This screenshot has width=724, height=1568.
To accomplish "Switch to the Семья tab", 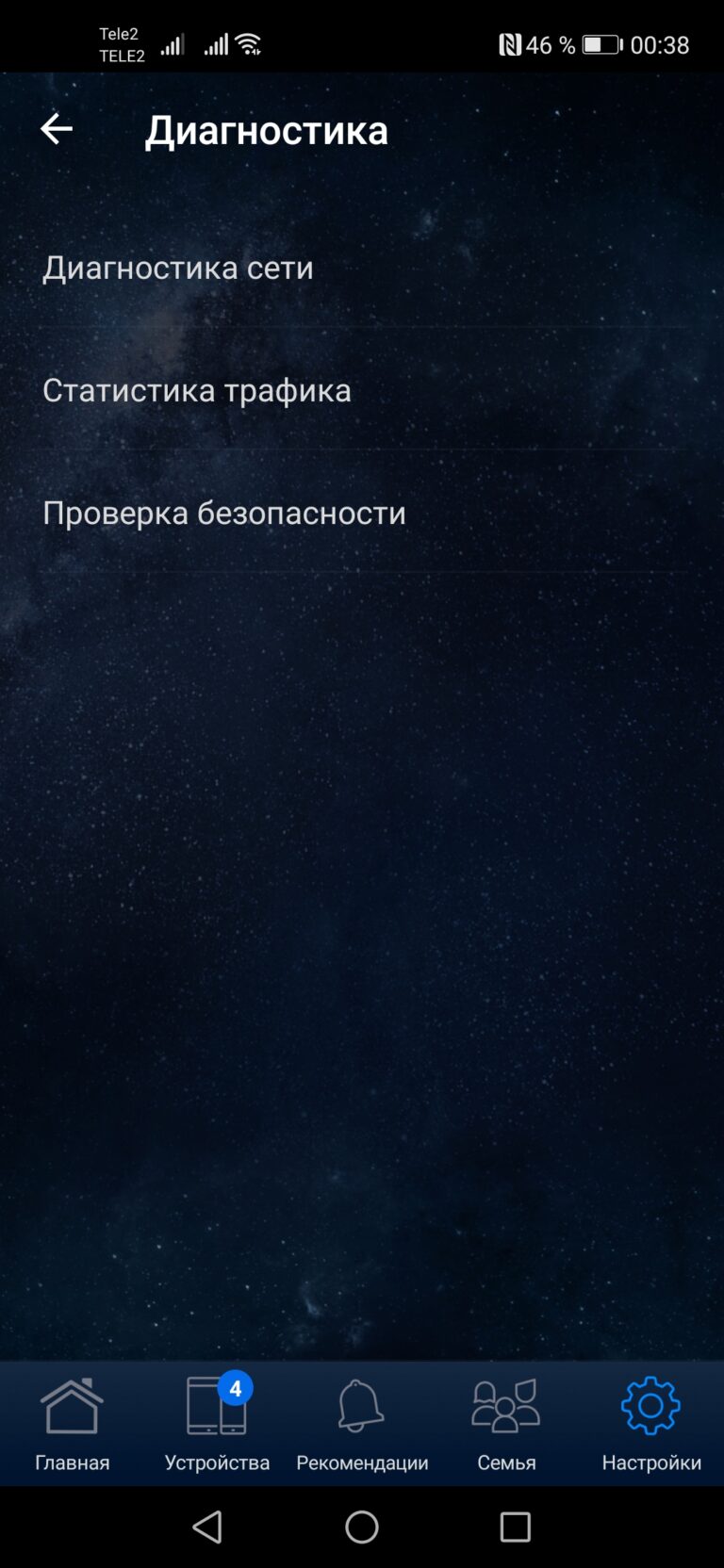I will point(506,1424).
